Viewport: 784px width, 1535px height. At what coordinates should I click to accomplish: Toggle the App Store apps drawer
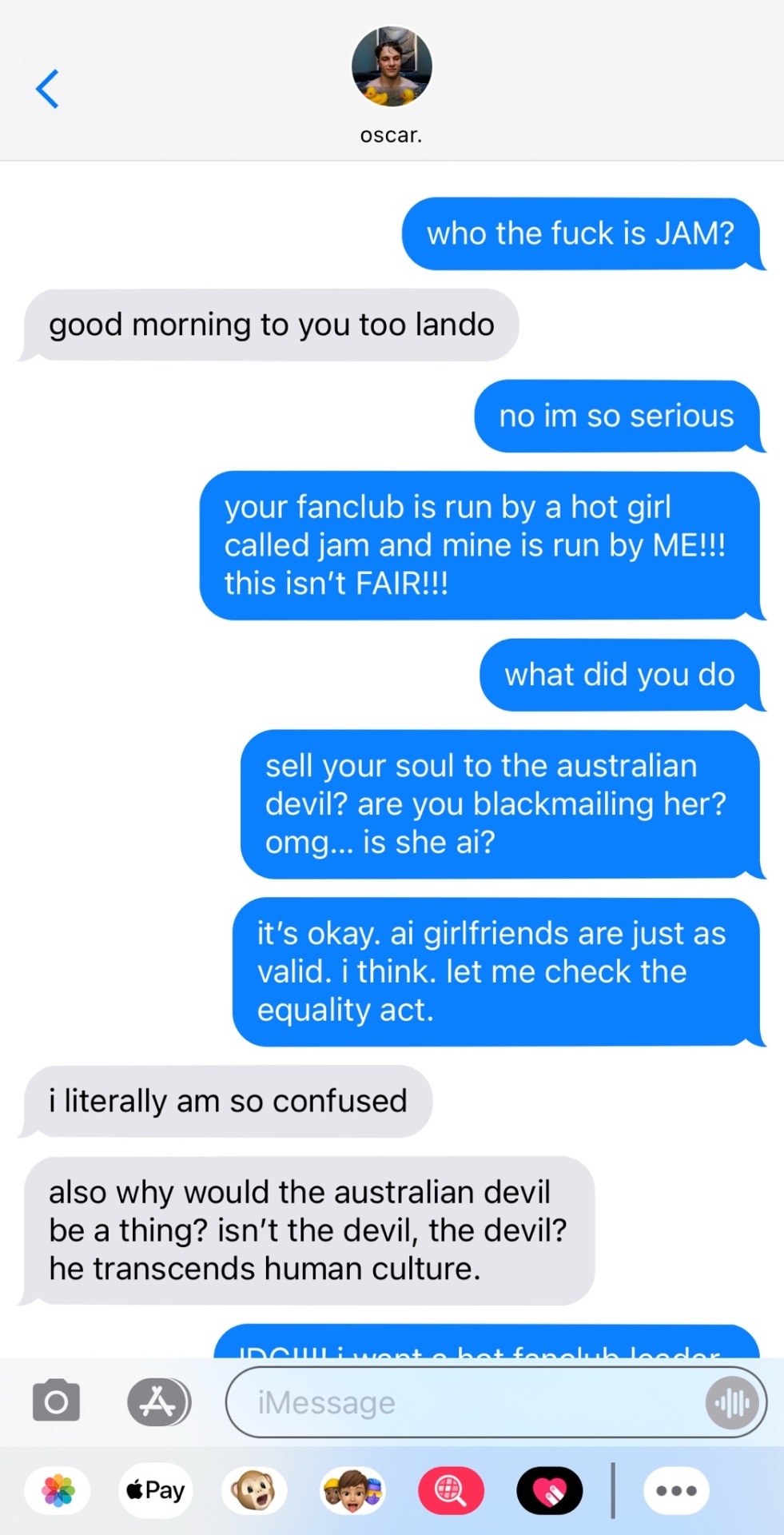pyautogui.click(x=158, y=1401)
